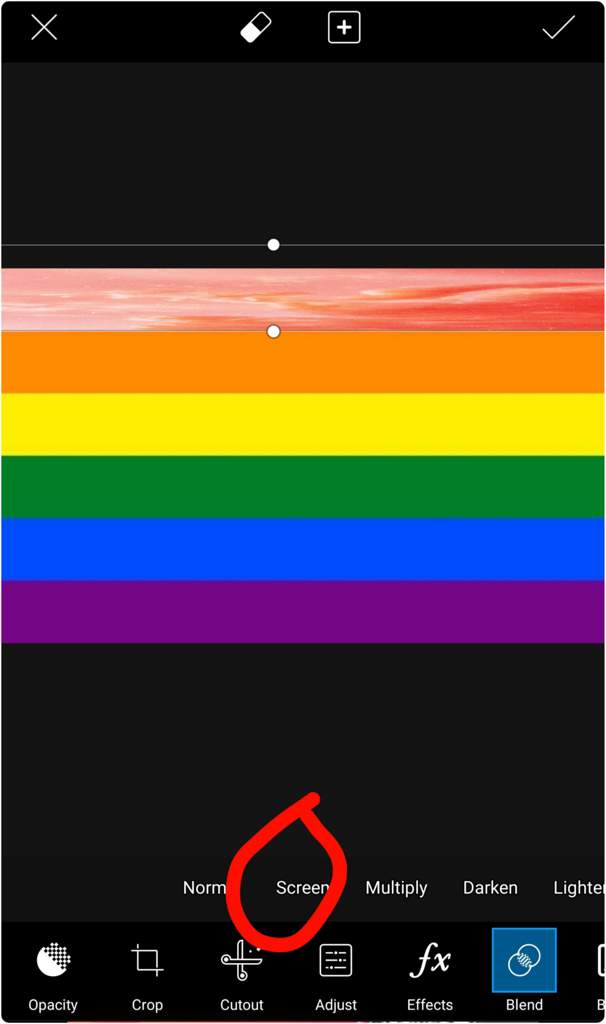This screenshot has height=1024, width=606.
Task: Choose the Lighten blend mode
Action: coord(579,888)
